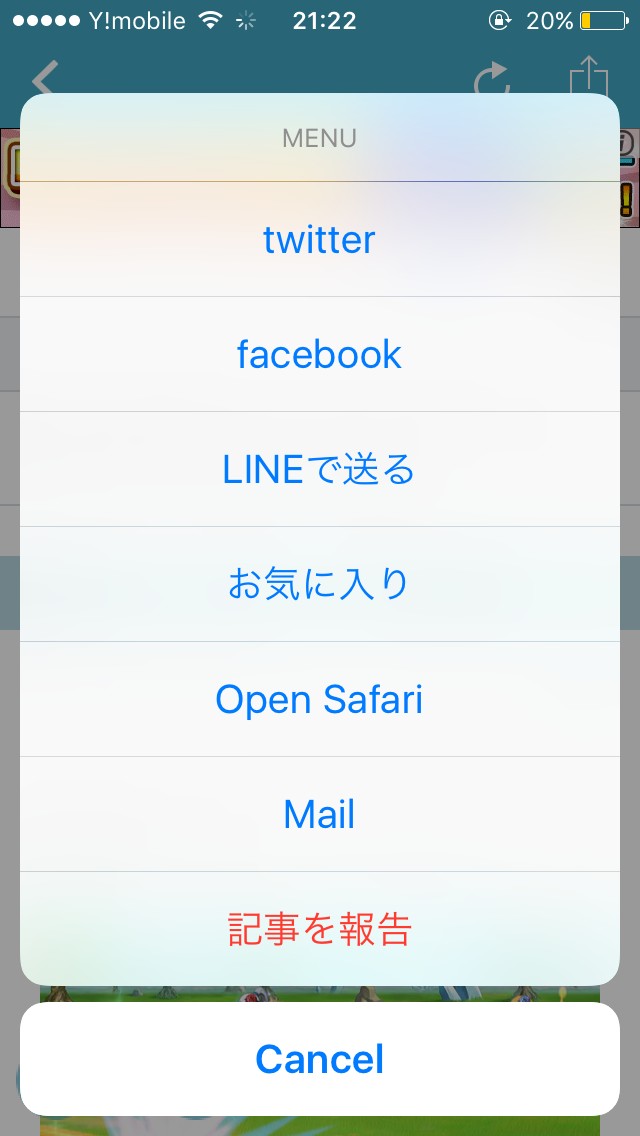Report the article with 記事を報告
Screen dimensions: 640x1136
[319, 929]
